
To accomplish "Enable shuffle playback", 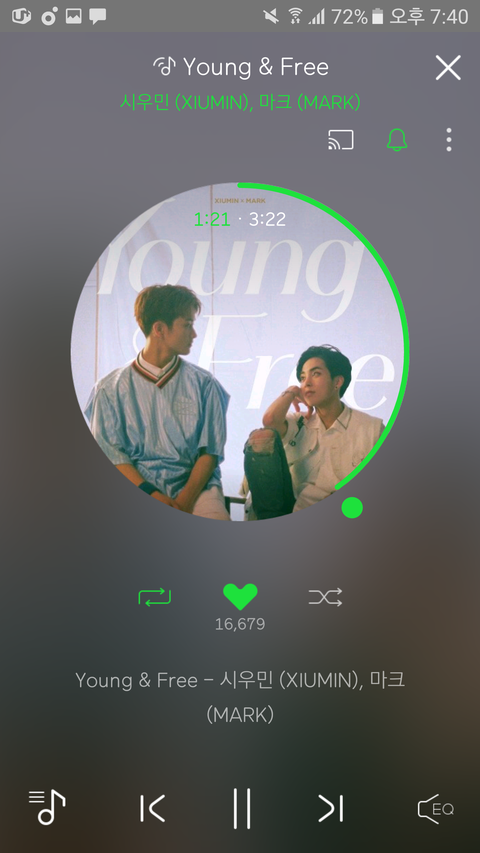I will (x=325, y=597).
